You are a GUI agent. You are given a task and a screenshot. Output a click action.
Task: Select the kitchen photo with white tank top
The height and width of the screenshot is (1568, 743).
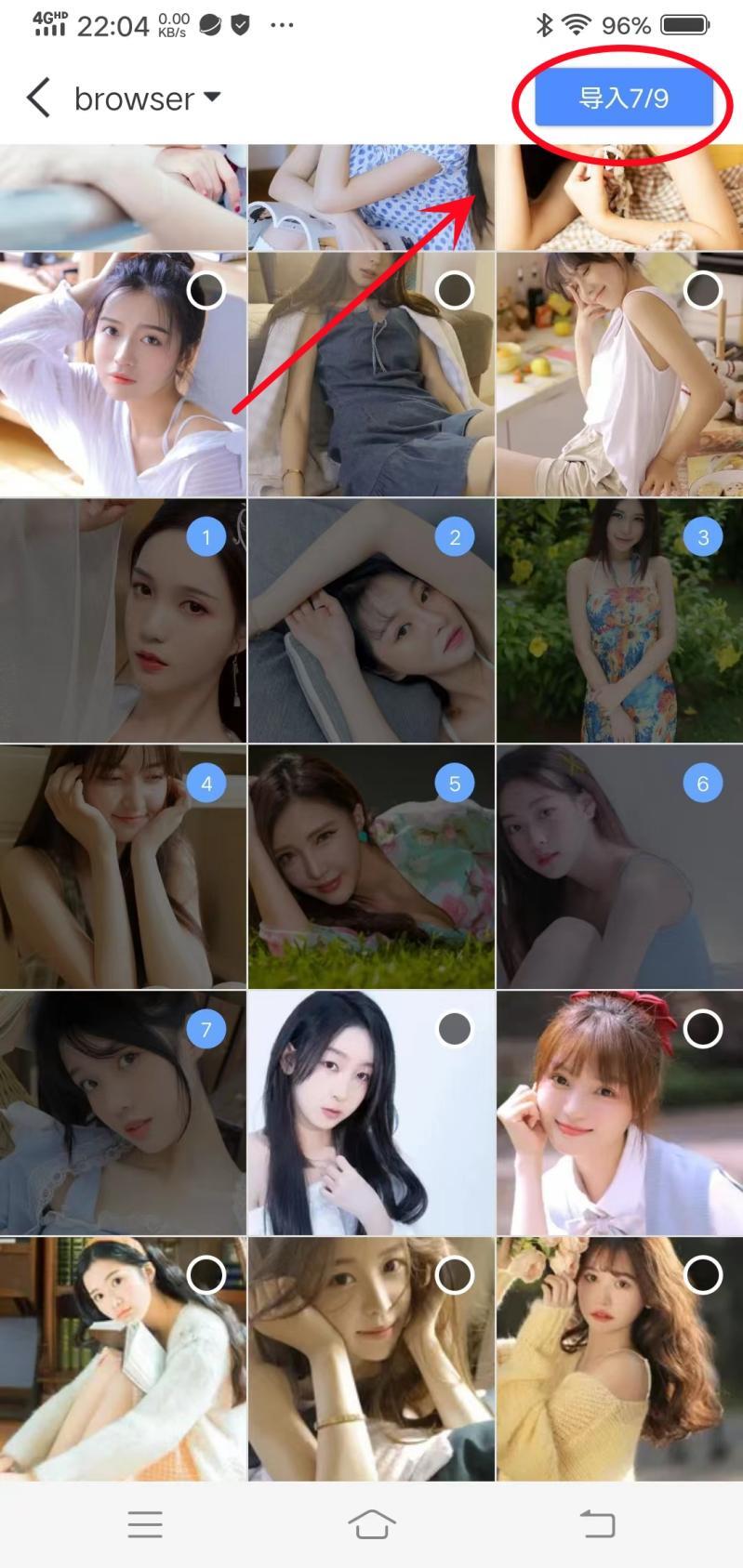(x=703, y=290)
